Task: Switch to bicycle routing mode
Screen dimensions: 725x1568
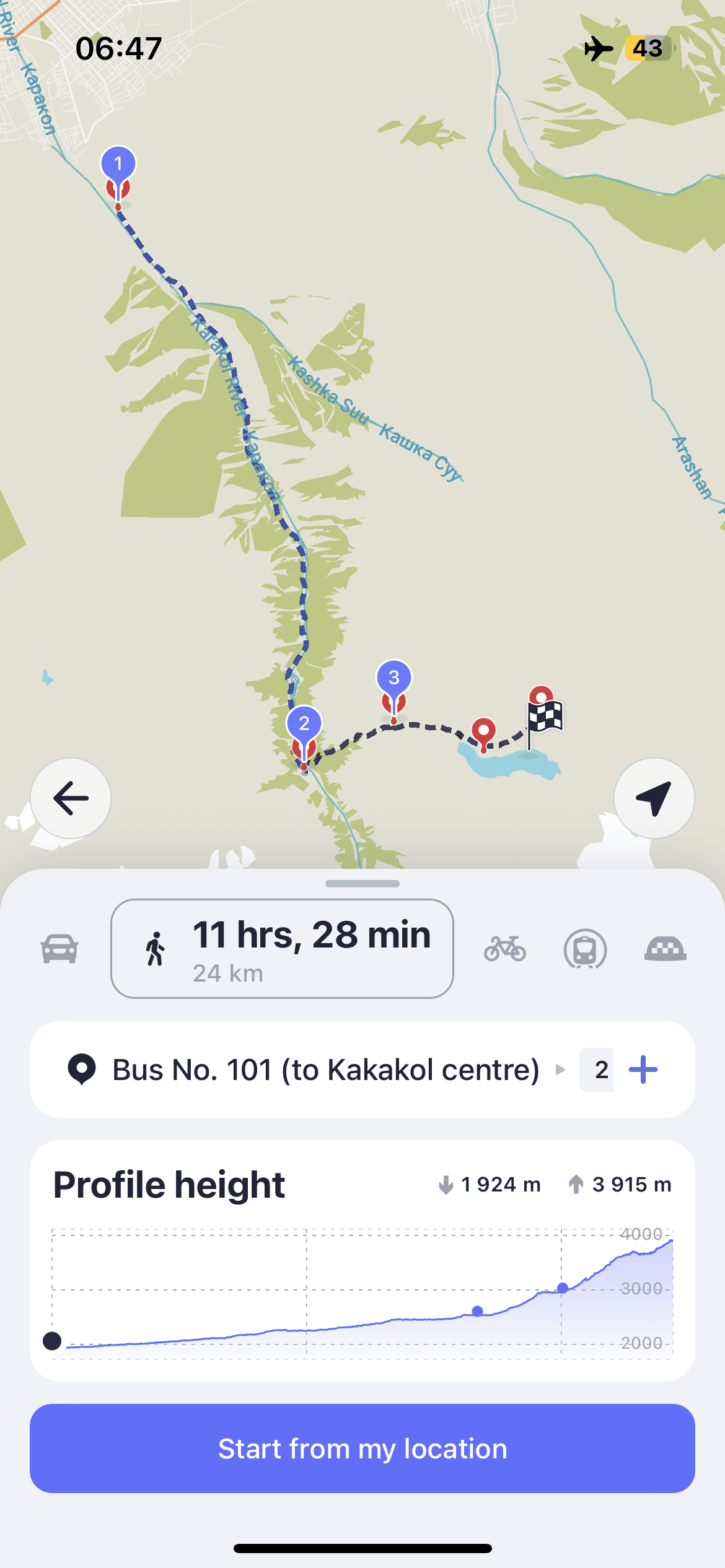Action: pos(505,949)
